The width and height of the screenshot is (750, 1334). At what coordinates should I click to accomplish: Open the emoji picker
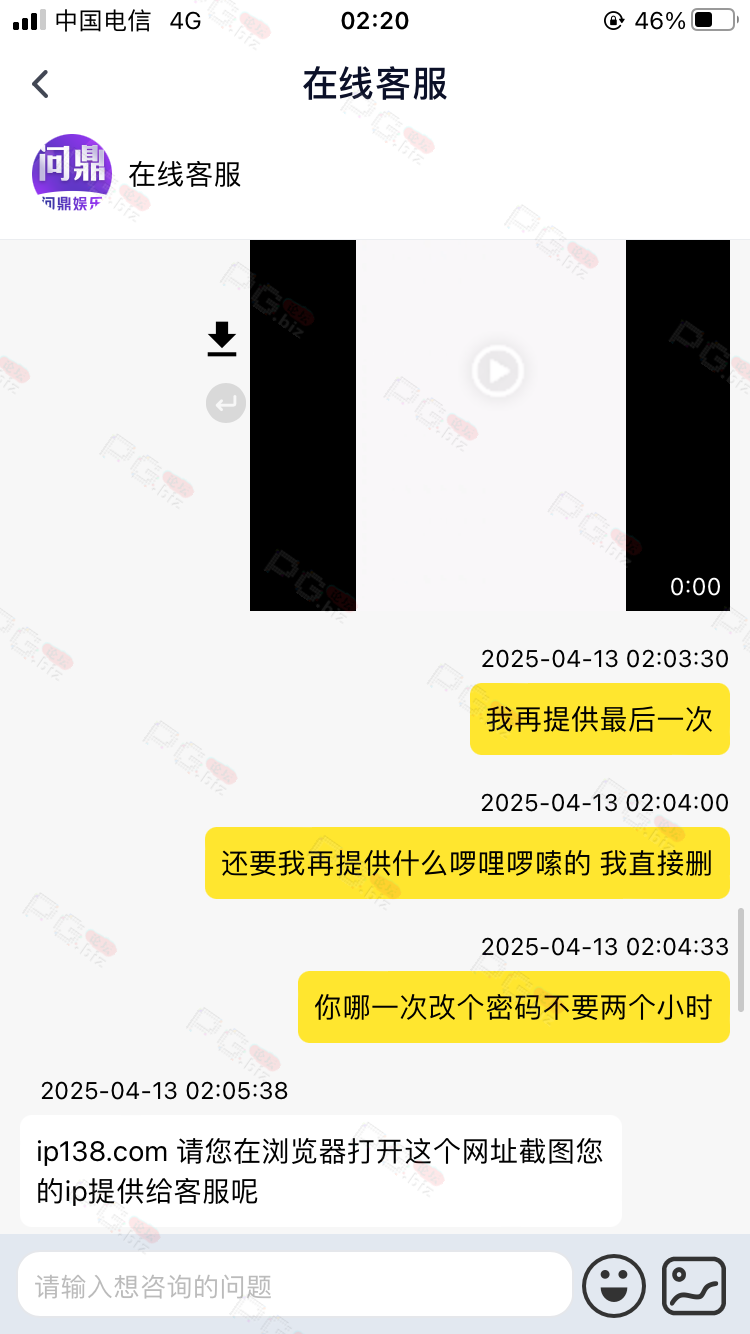614,1285
